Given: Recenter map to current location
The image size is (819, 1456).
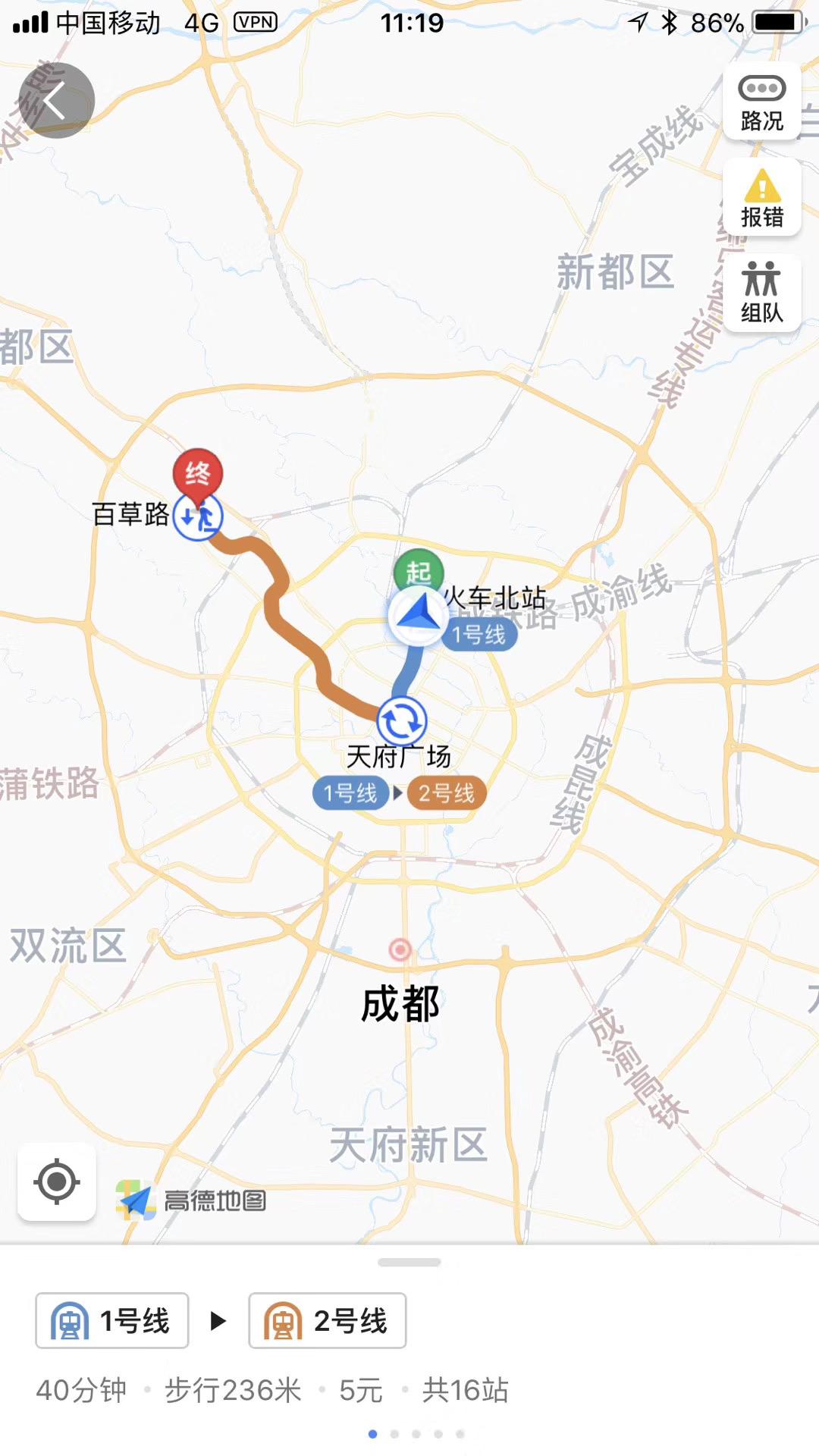Looking at the screenshot, I should click(57, 1181).
